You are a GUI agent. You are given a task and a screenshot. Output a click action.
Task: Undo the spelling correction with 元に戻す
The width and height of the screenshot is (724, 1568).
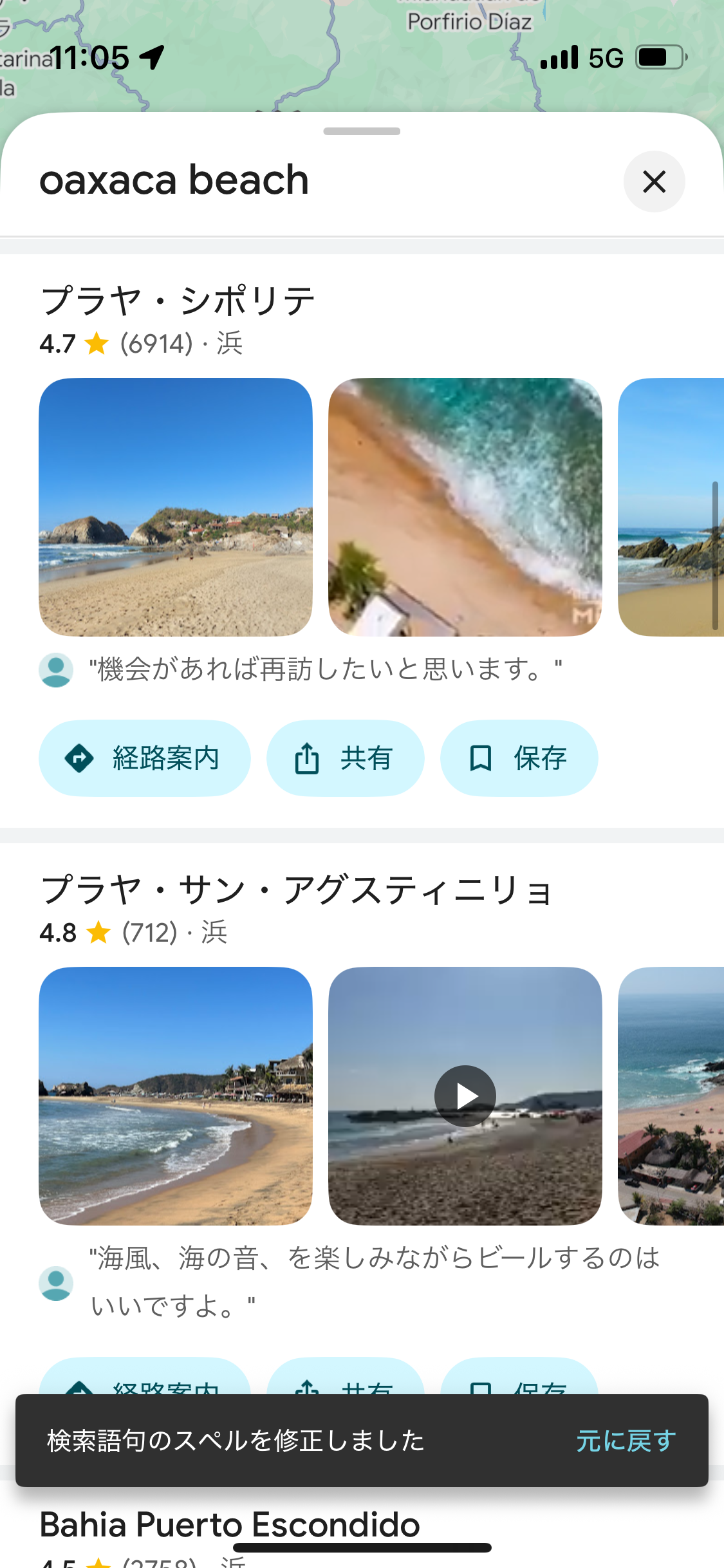[x=626, y=1441]
